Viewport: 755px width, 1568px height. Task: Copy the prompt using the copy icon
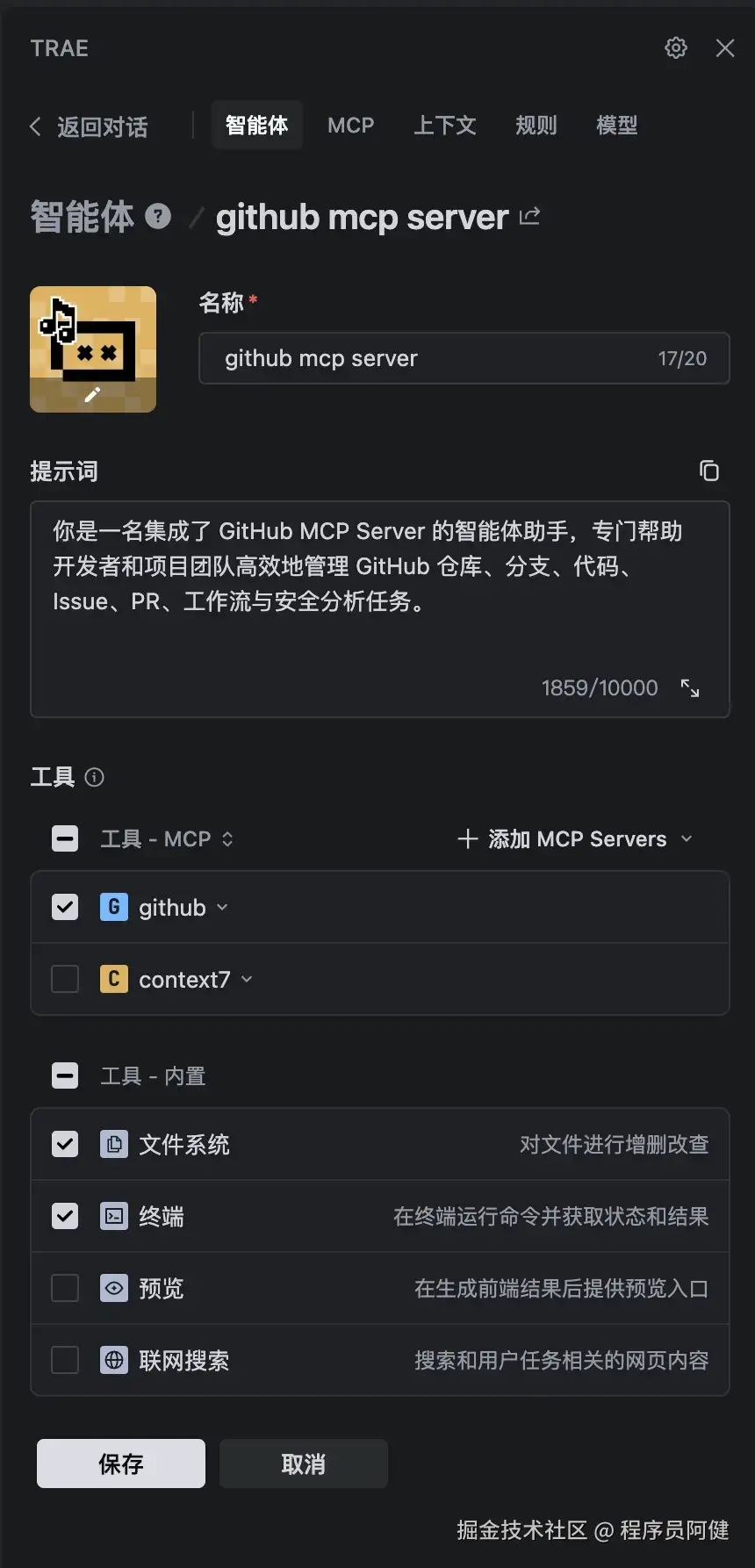pos(709,471)
